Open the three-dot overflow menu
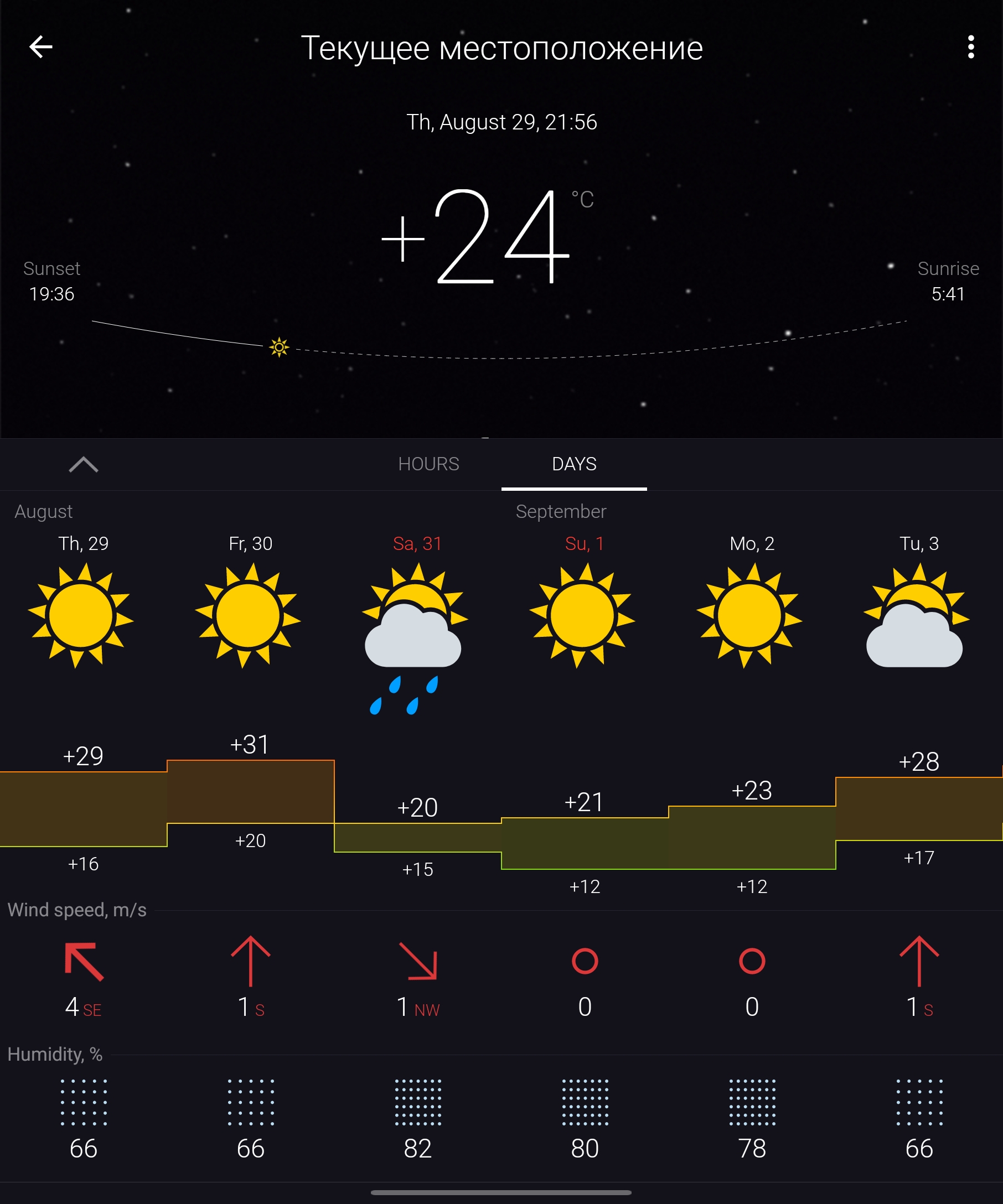The height and width of the screenshot is (1204, 1003). tap(970, 47)
